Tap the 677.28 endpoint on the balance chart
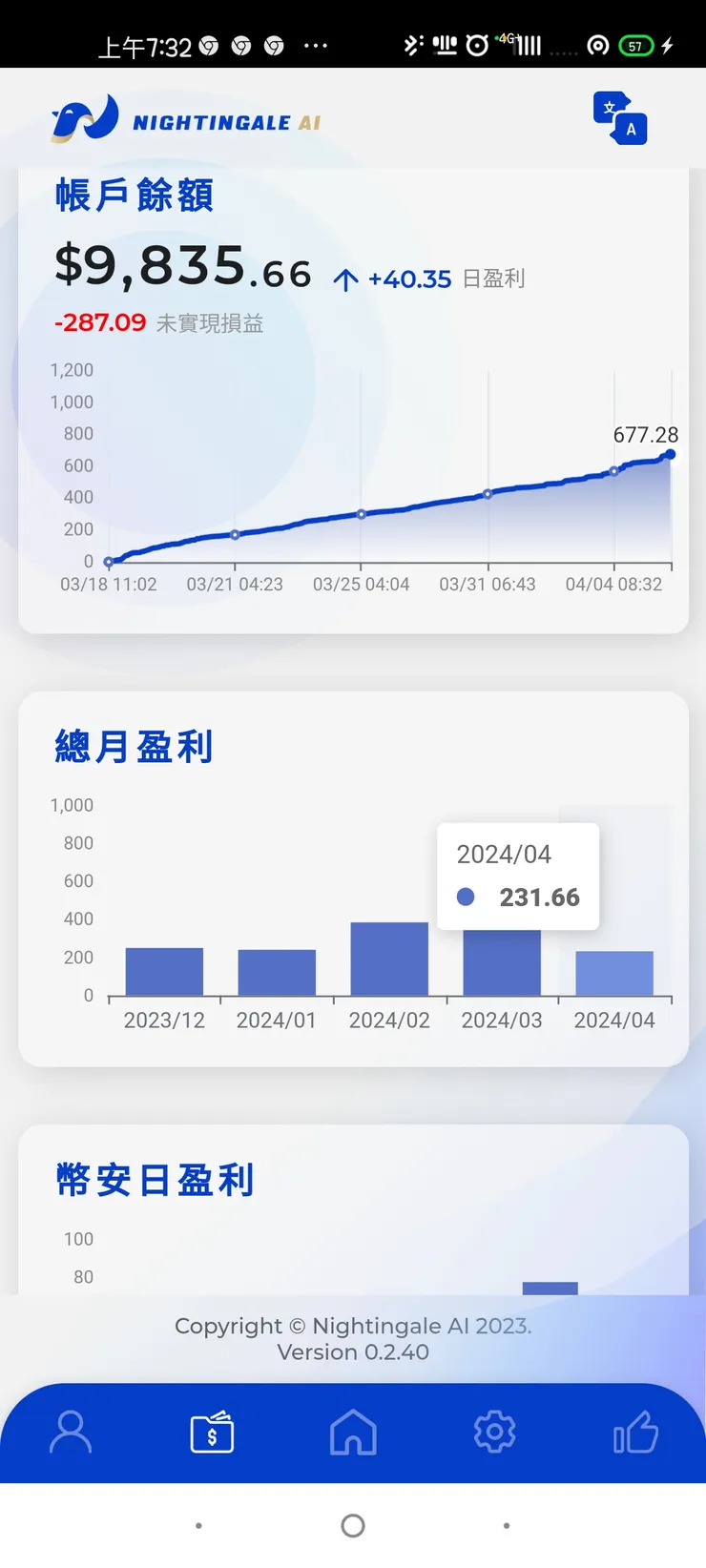The image size is (706, 1568). (x=671, y=455)
